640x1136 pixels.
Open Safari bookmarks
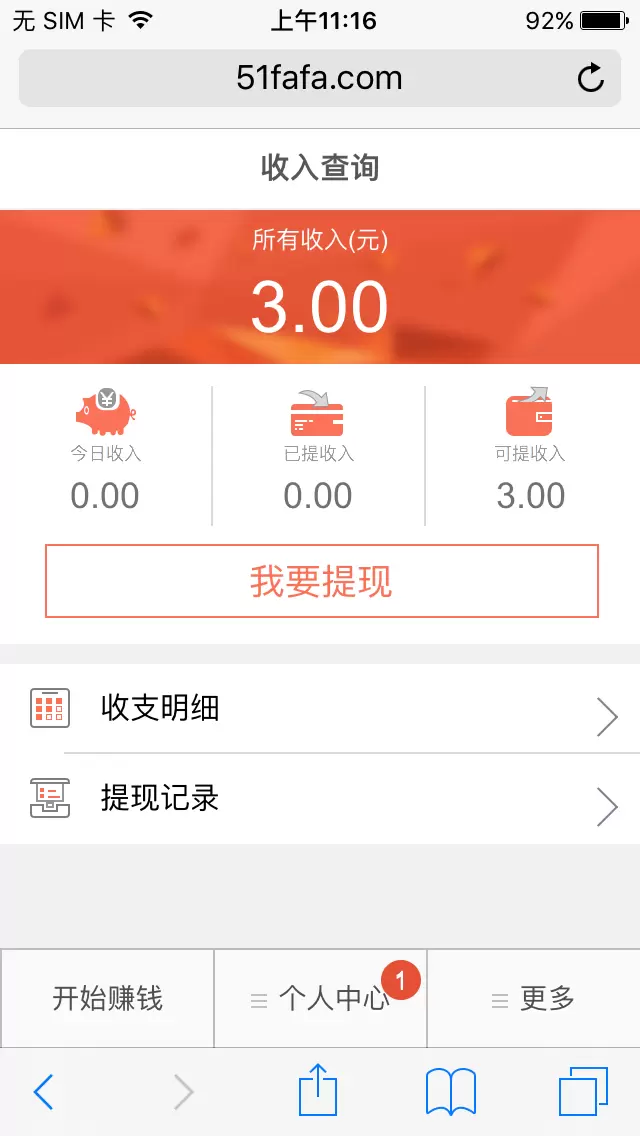450,1091
